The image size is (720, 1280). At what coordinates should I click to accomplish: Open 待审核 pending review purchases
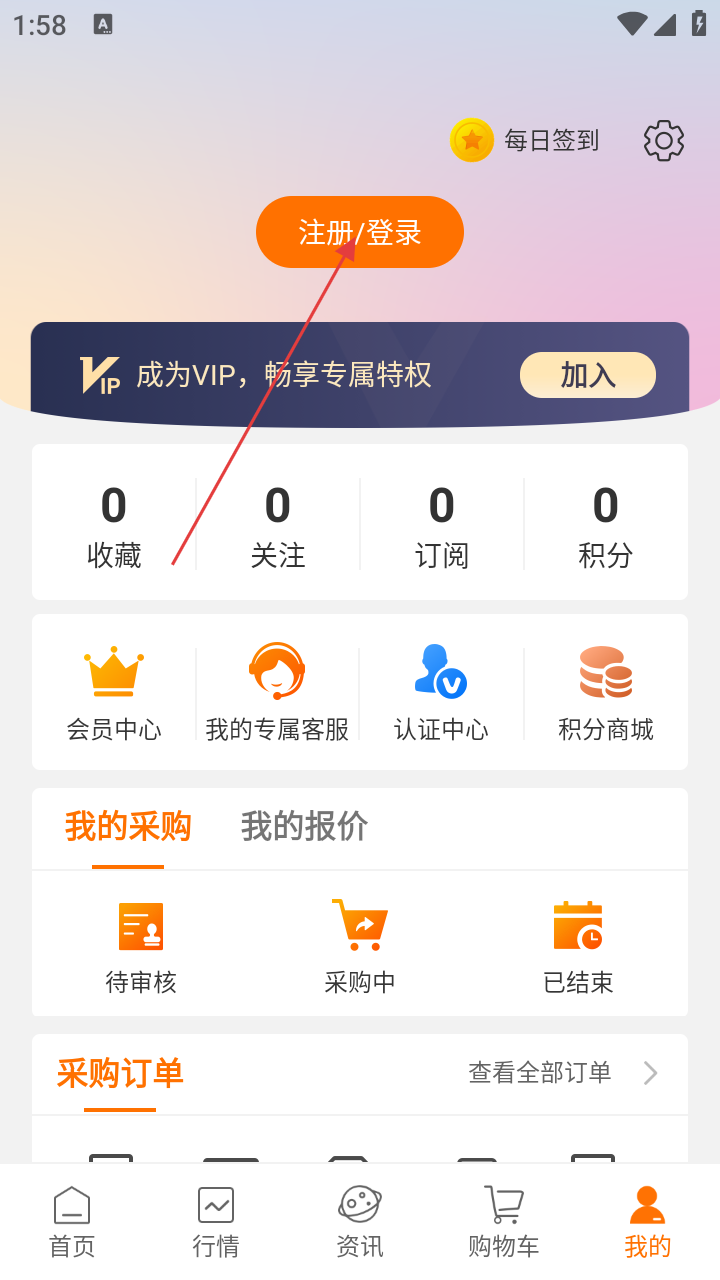click(x=141, y=945)
